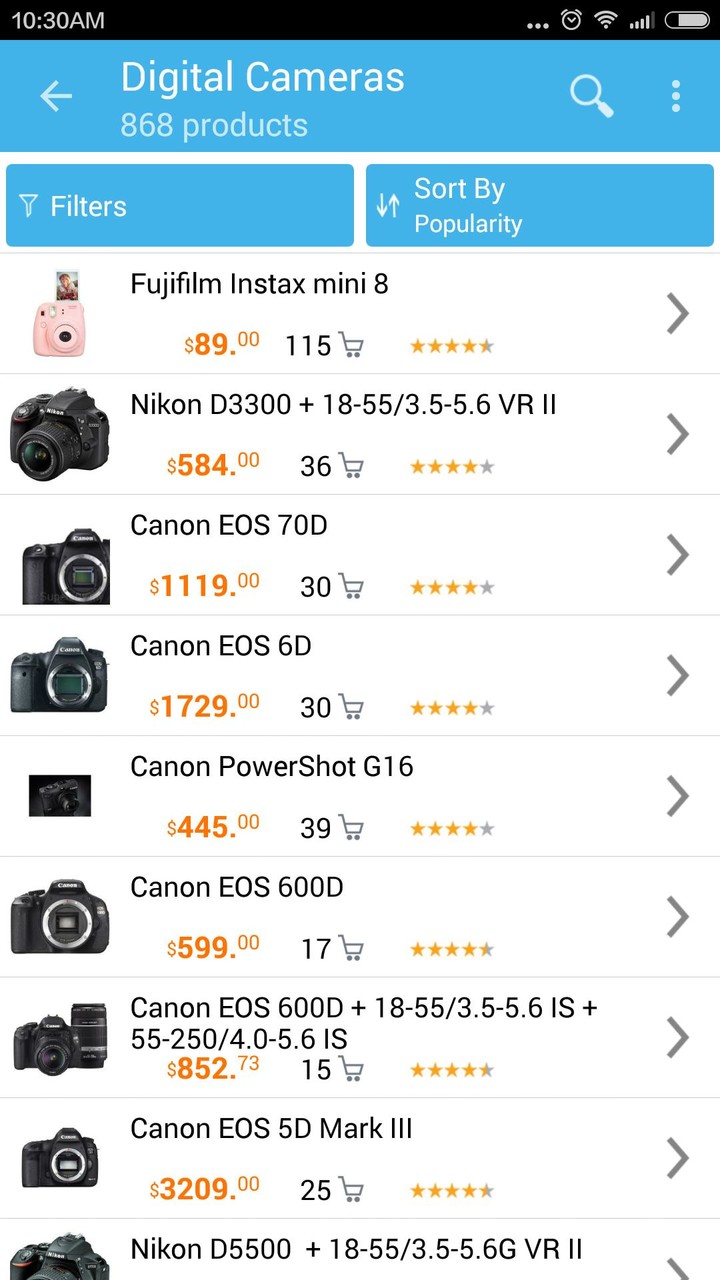Tap the price of Canon EOS 600D bundle
Screen dimensions: 720x1280
[x=208, y=1069]
